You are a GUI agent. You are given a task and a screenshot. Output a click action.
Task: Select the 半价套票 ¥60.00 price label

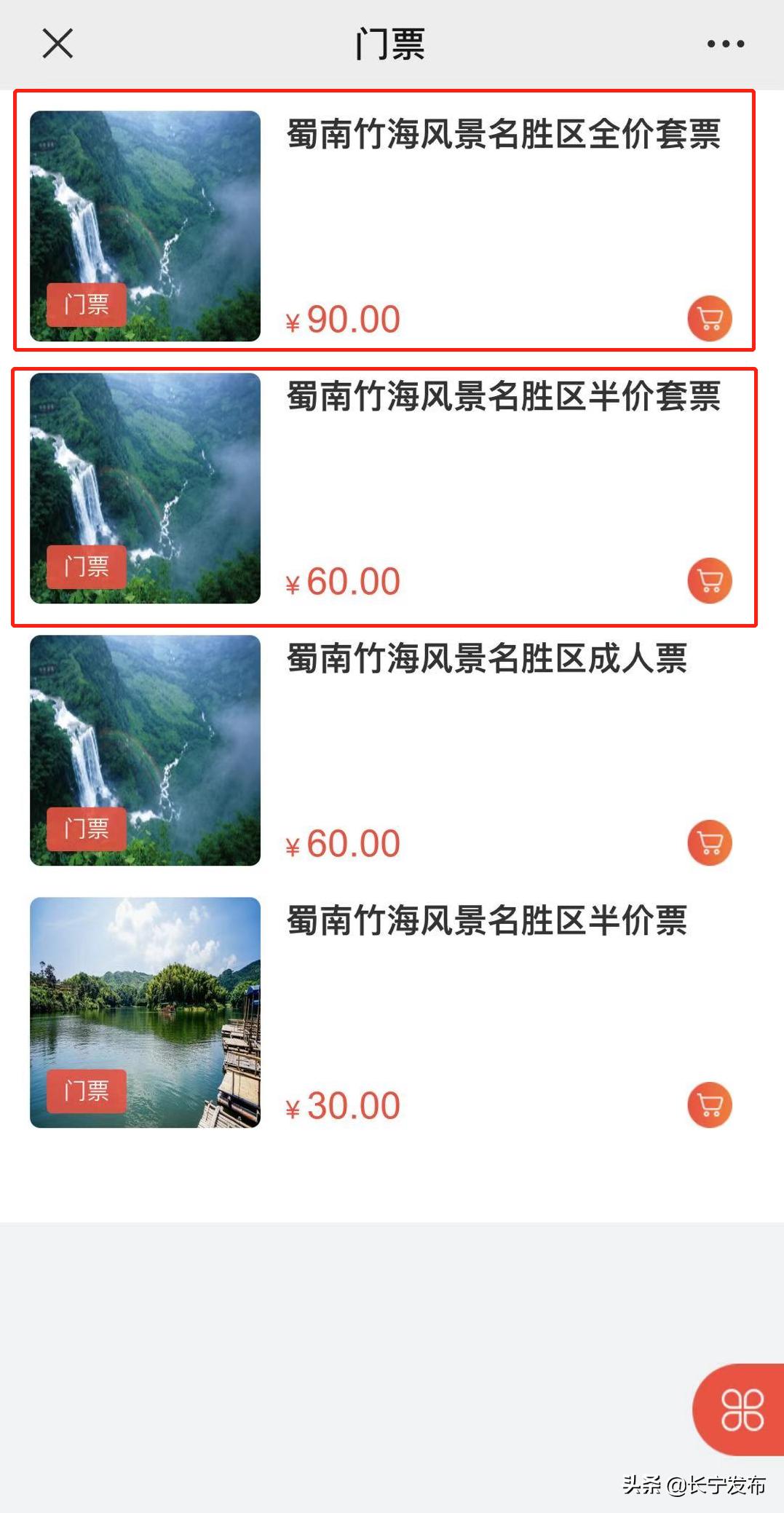pos(342,580)
